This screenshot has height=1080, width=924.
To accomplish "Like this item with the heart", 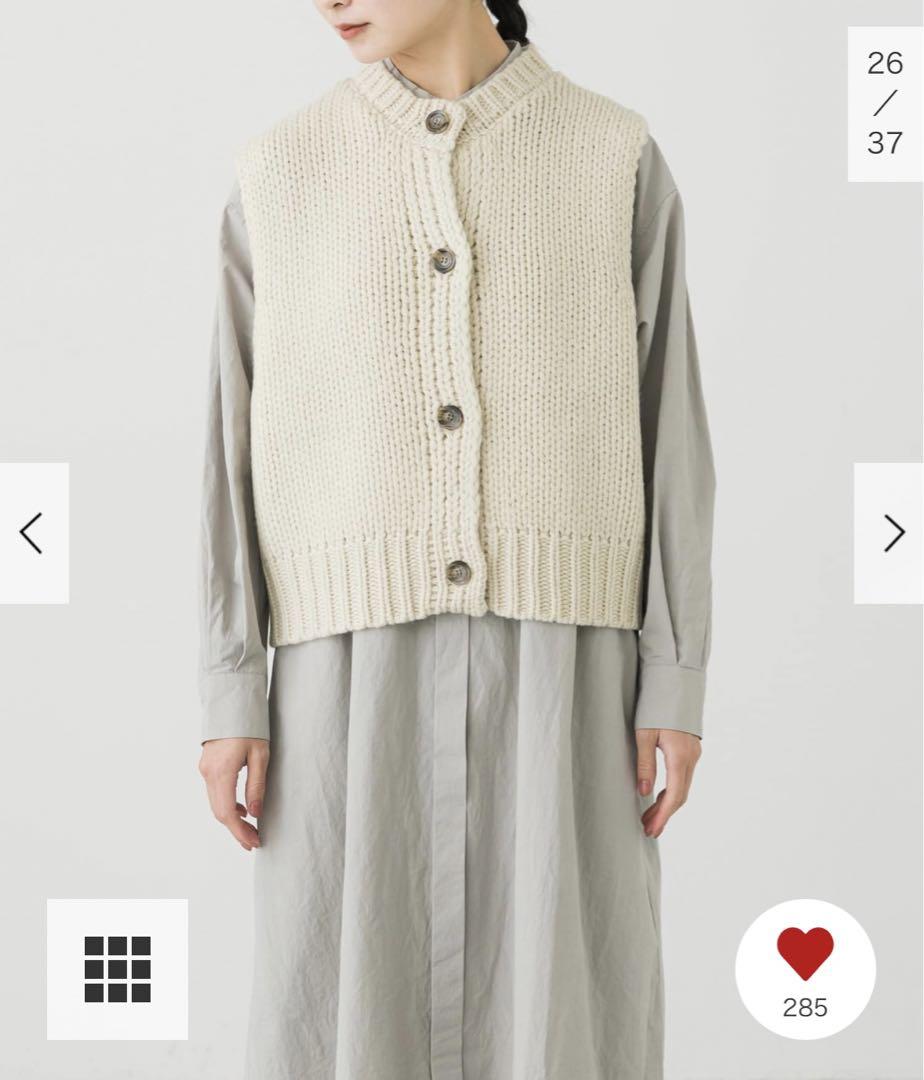I will (805, 955).
